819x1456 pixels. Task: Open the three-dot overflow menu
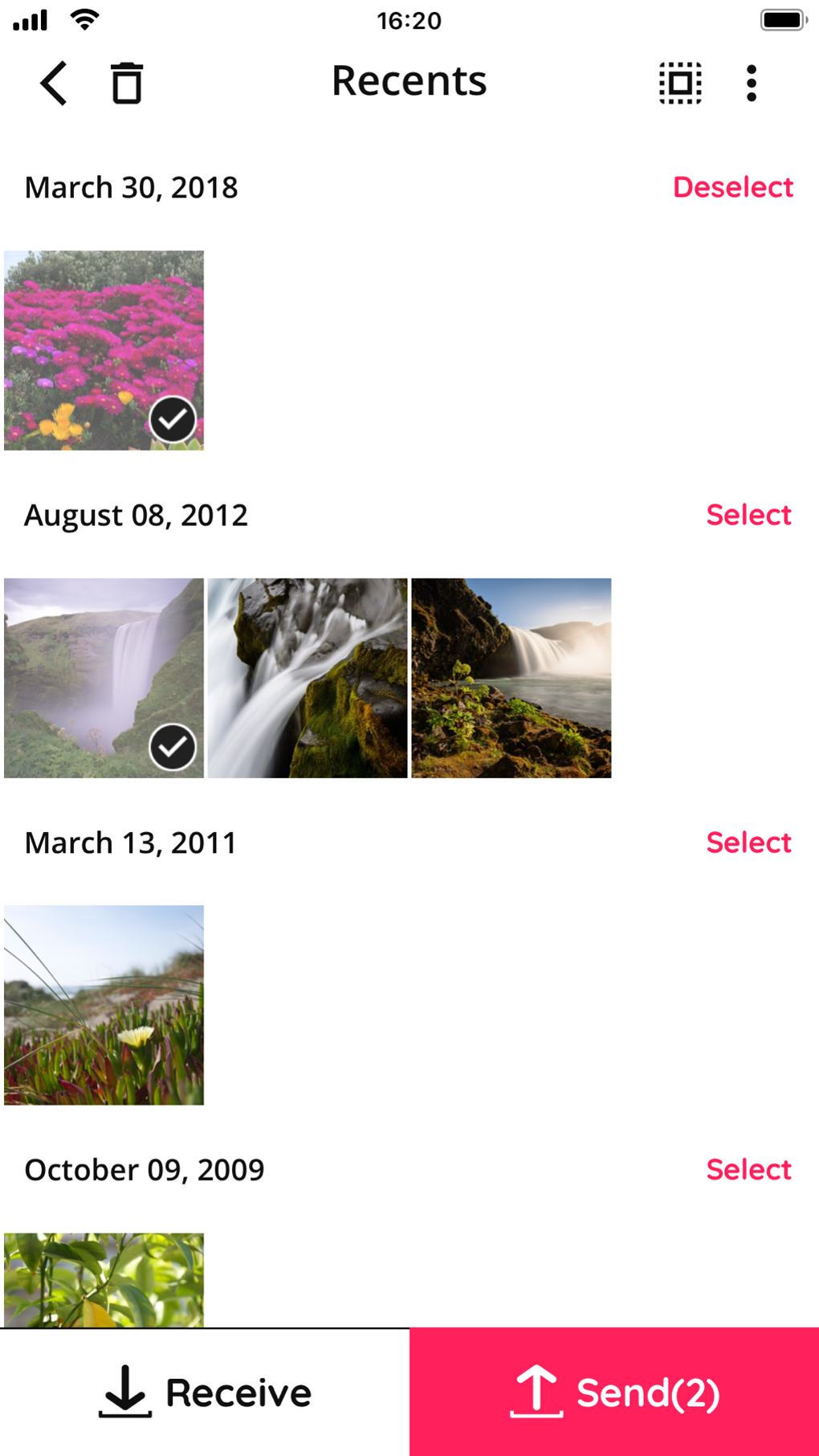click(752, 82)
